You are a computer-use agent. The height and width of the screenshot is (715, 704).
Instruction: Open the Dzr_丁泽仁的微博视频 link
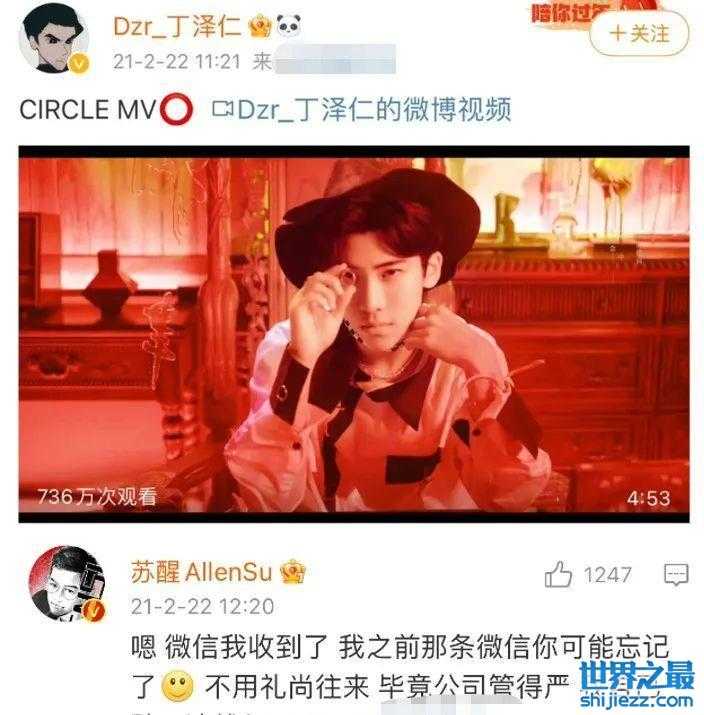[x=362, y=110]
